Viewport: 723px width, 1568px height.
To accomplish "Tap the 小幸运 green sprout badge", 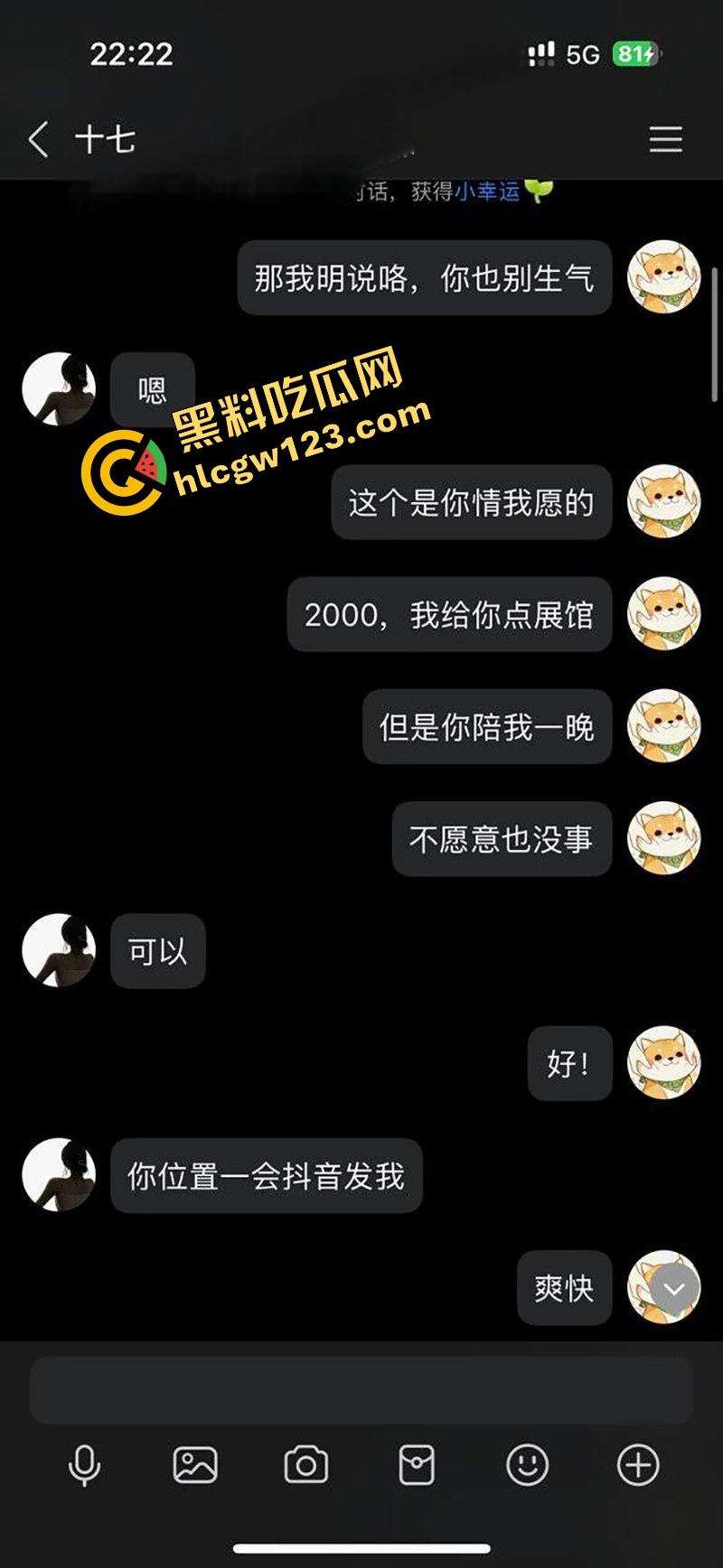I will [x=537, y=191].
